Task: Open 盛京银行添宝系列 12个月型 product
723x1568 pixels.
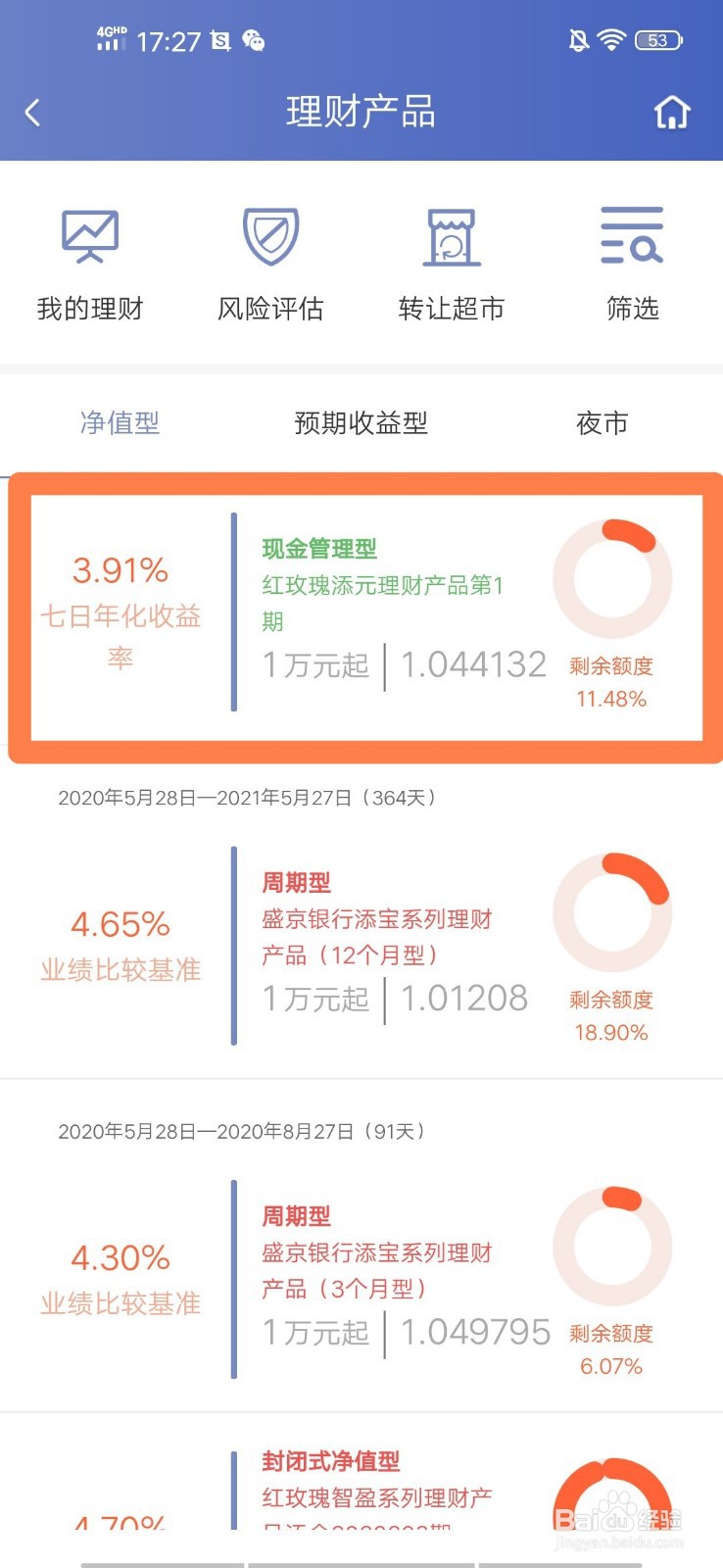Action: tap(375, 936)
